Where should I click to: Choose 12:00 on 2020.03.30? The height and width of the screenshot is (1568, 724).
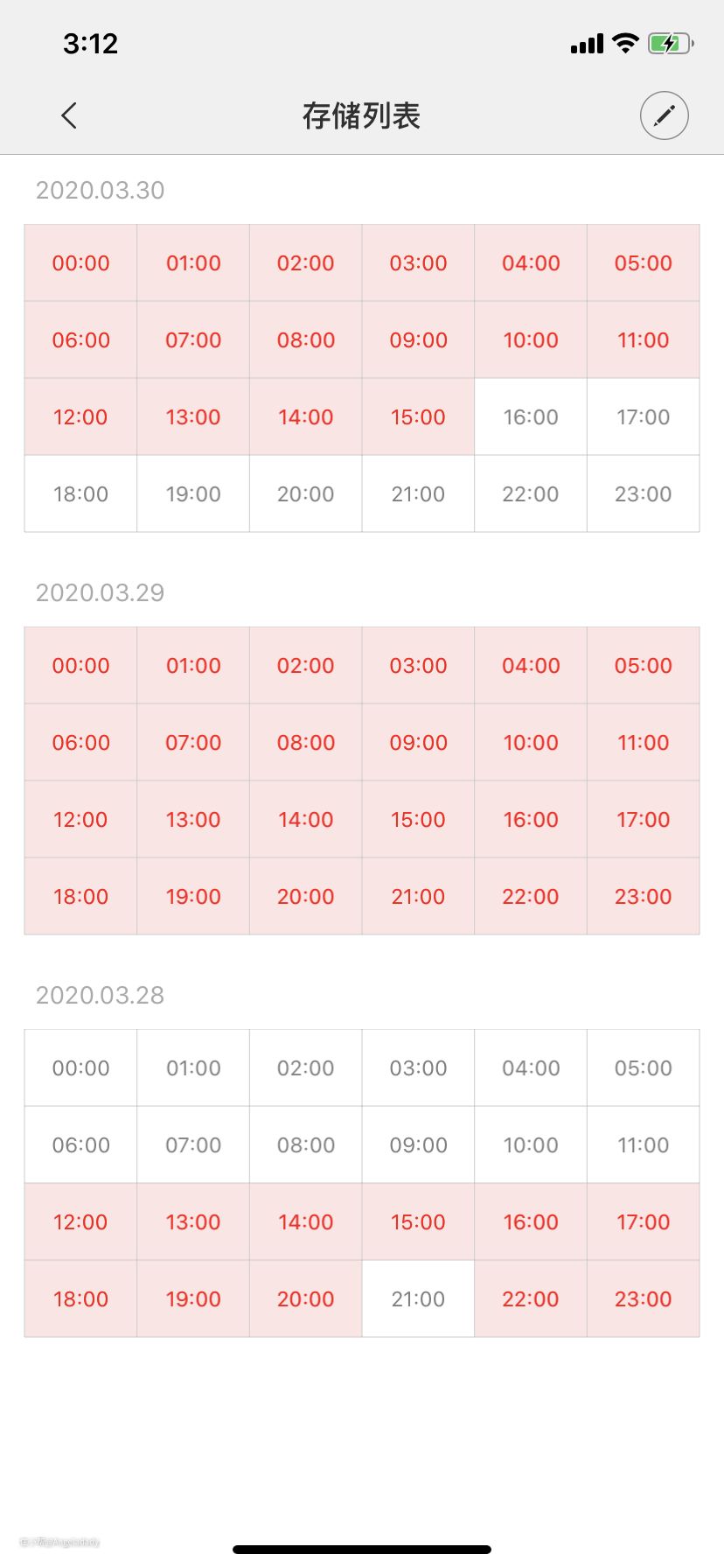(80, 417)
